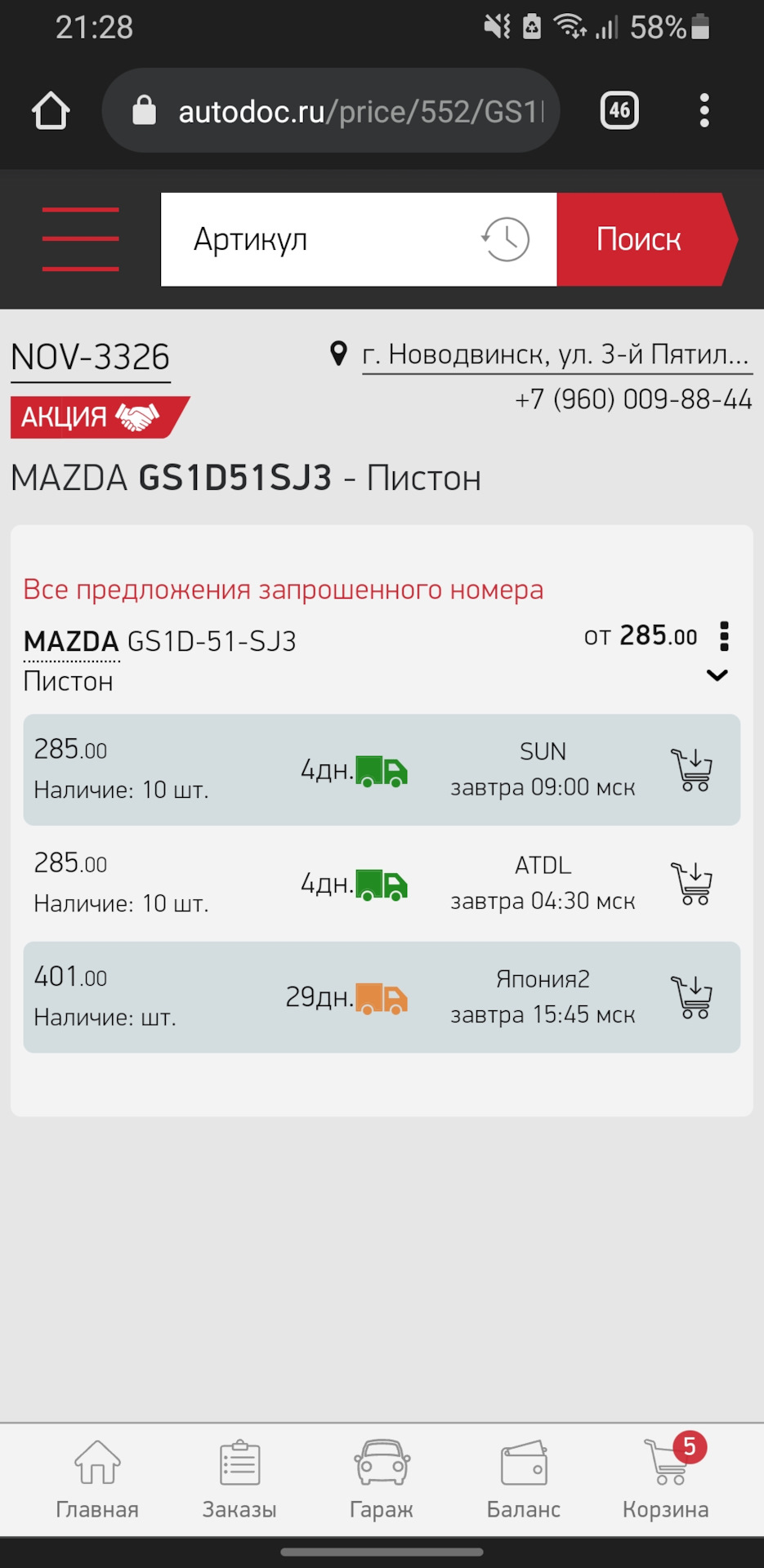Open the Корзина cart tab
The image size is (764, 1568).
[x=666, y=1480]
